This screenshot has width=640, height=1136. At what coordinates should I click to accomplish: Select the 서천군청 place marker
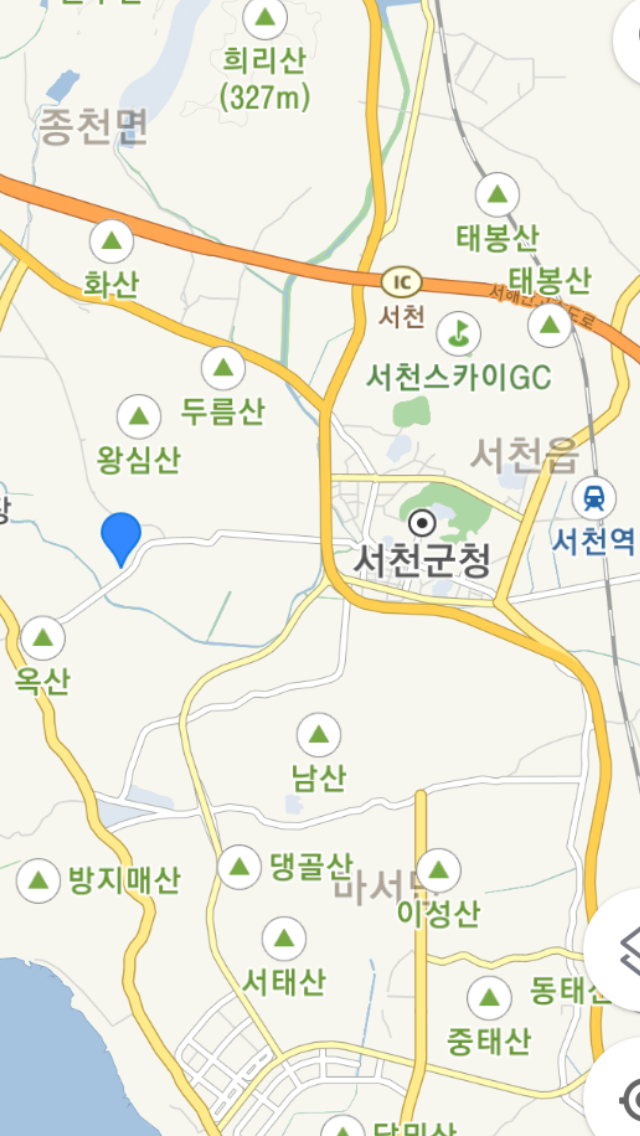(422, 522)
